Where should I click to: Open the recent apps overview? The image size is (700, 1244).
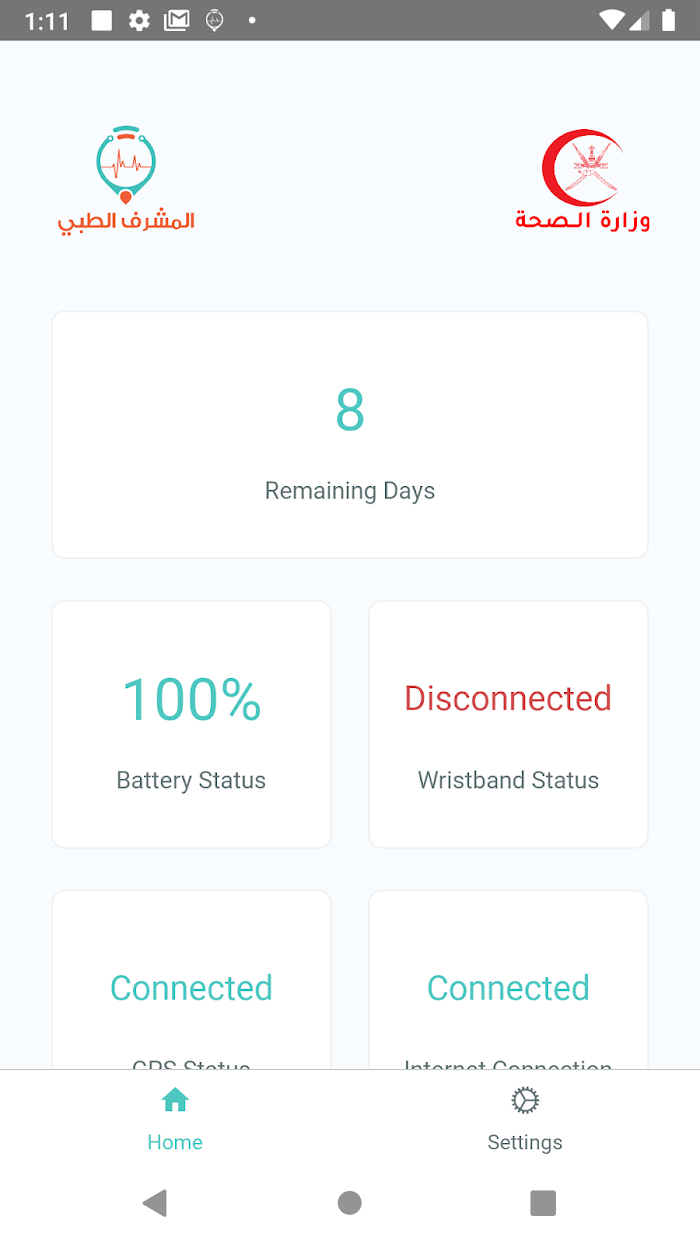click(x=543, y=1203)
